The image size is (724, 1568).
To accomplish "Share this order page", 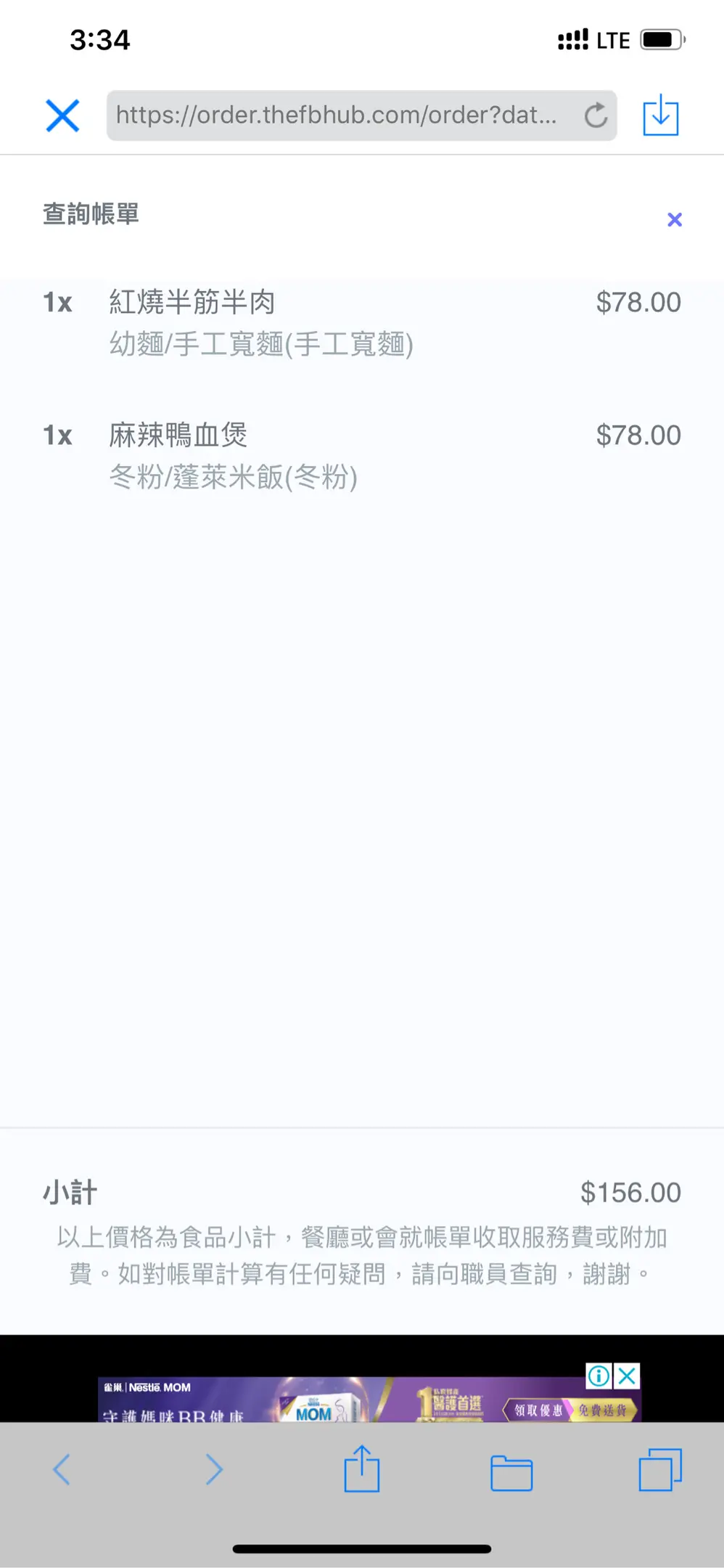I will coord(361,1469).
